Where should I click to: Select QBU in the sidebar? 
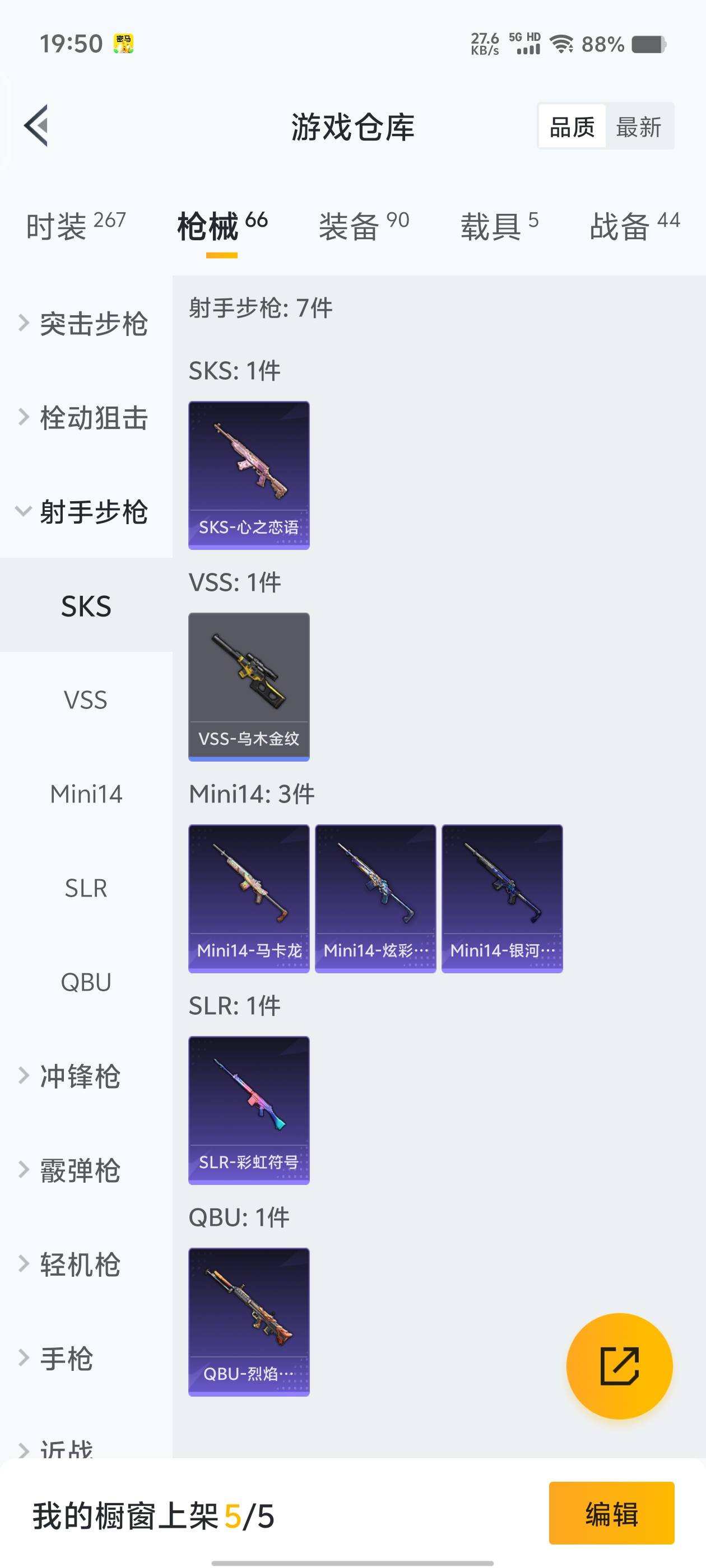tap(86, 981)
